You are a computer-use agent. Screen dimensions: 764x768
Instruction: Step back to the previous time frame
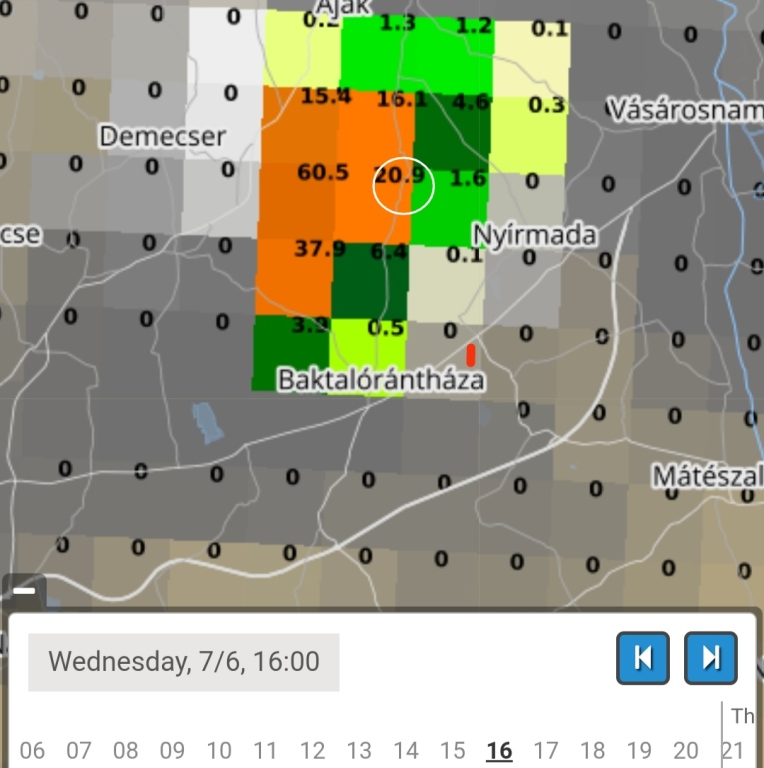point(643,658)
